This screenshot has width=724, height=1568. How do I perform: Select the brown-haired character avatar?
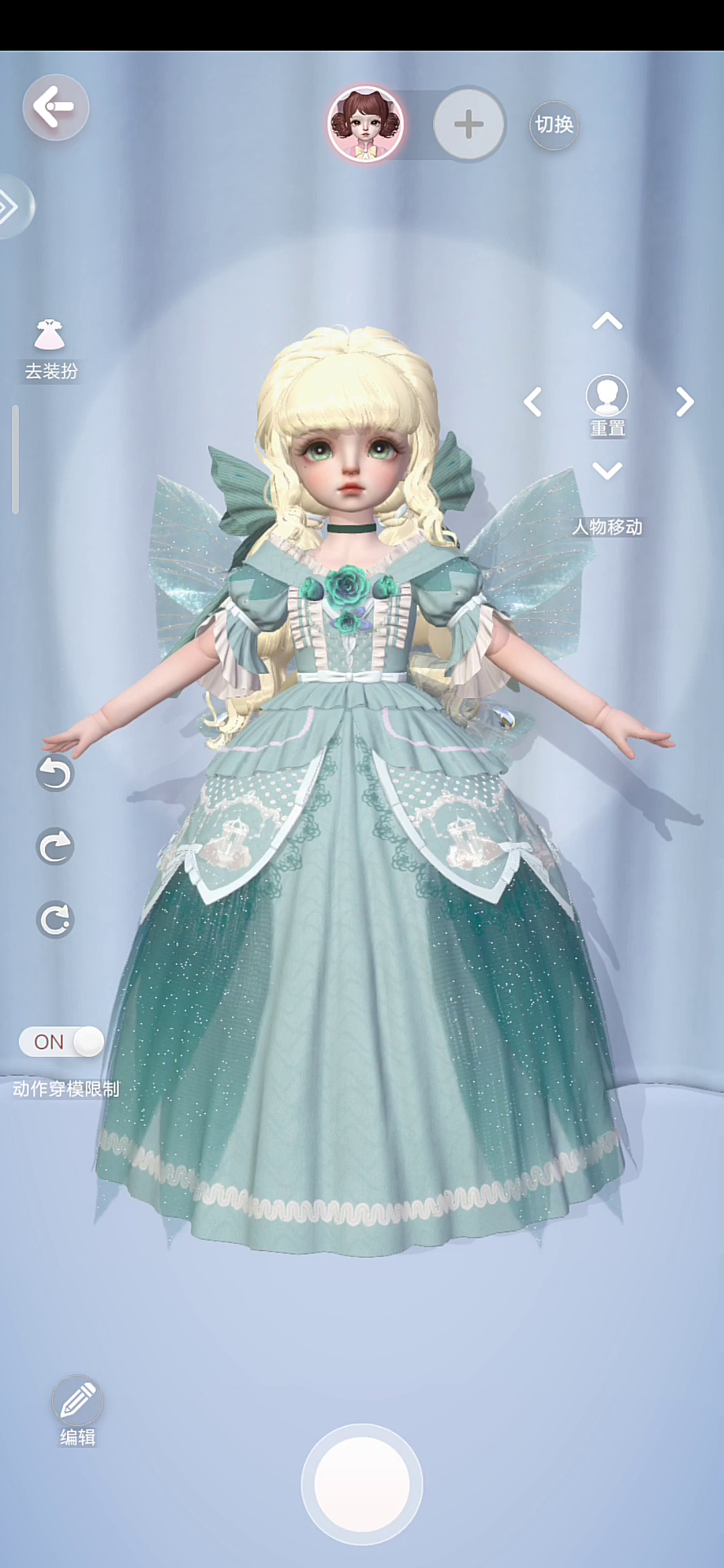click(365, 124)
